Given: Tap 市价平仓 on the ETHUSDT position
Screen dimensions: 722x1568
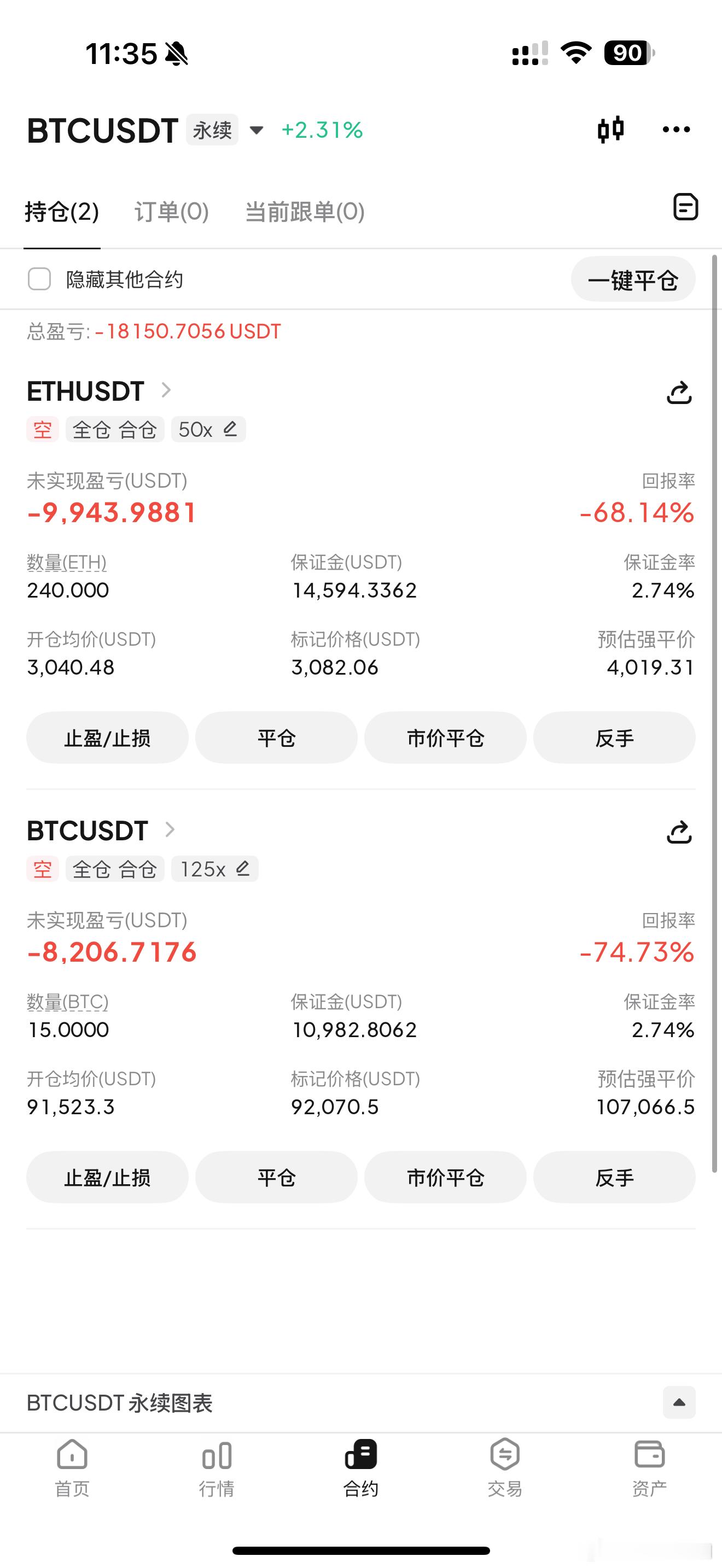Looking at the screenshot, I should click(x=445, y=738).
